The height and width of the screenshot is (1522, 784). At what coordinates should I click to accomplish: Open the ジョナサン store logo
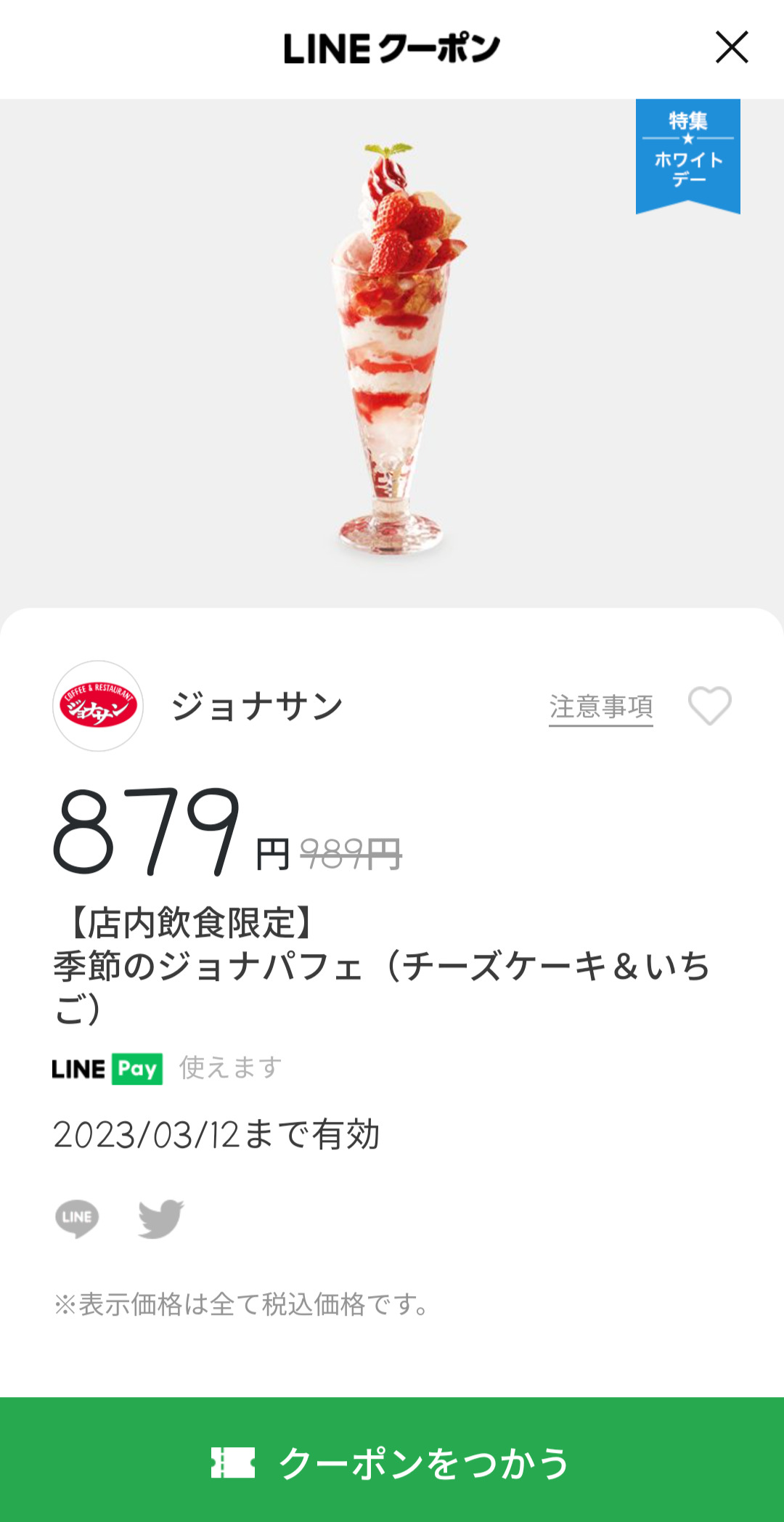tap(98, 706)
